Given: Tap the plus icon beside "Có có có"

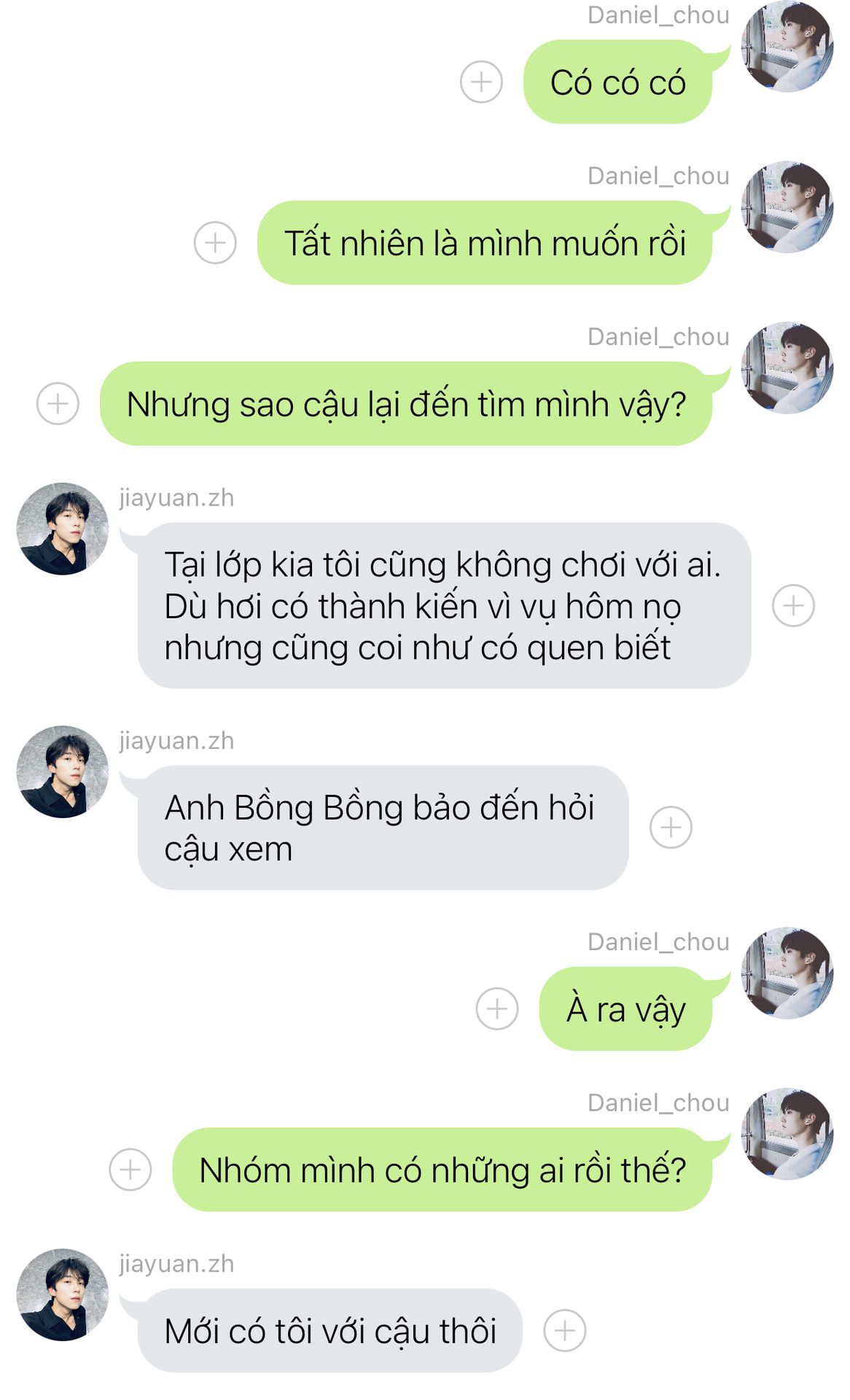Looking at the screenshot, I should pos(481,82).
